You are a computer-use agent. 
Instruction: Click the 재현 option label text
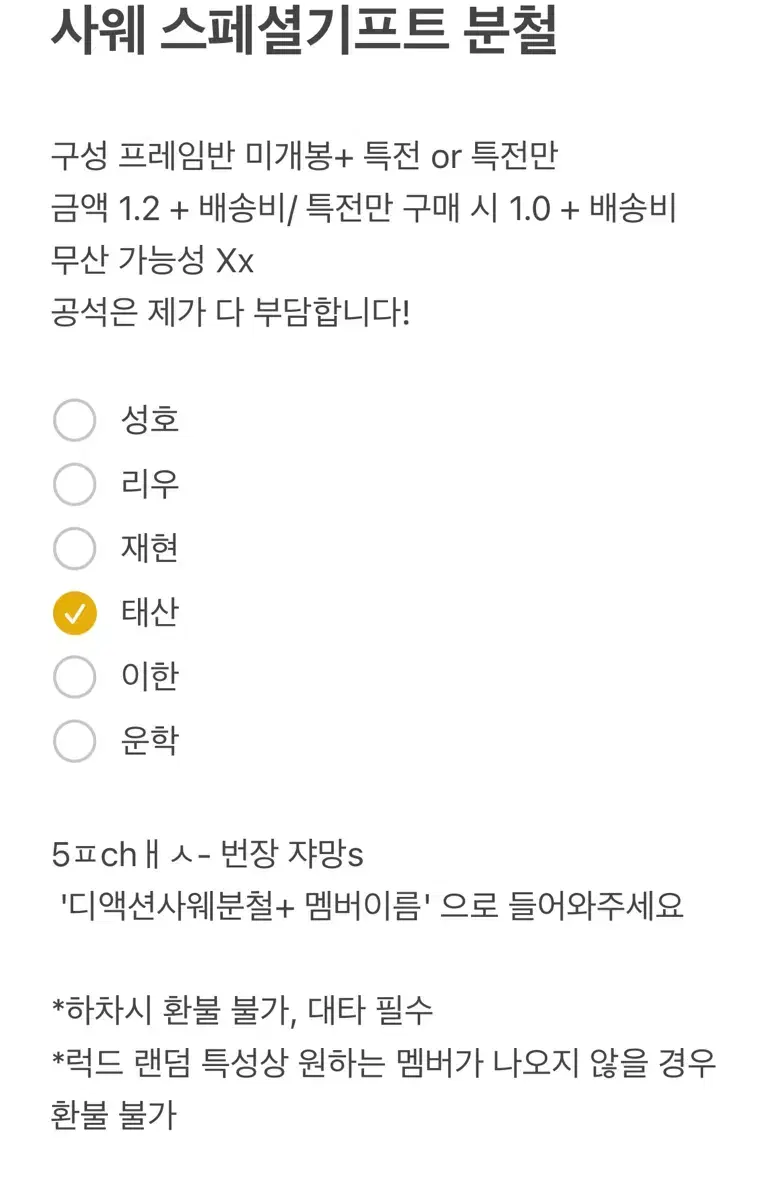(148, 548)
